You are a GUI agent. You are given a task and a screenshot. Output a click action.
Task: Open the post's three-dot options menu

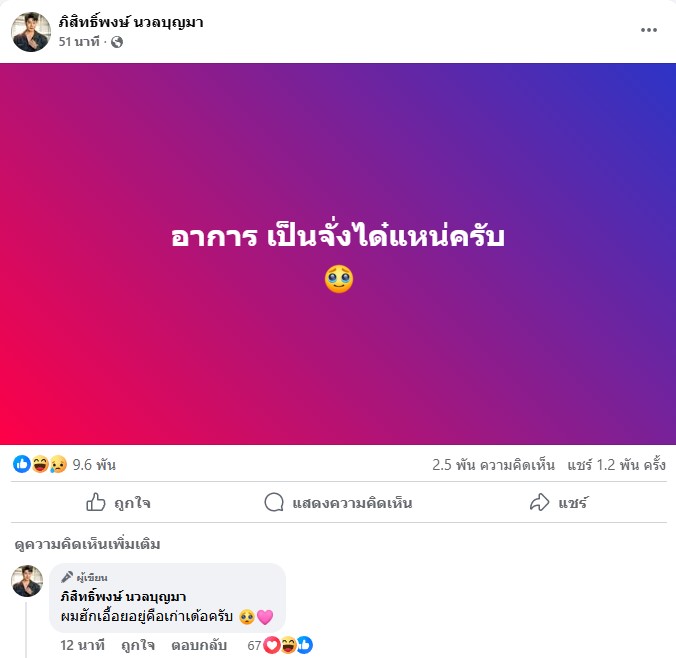(x=649, y=30)
